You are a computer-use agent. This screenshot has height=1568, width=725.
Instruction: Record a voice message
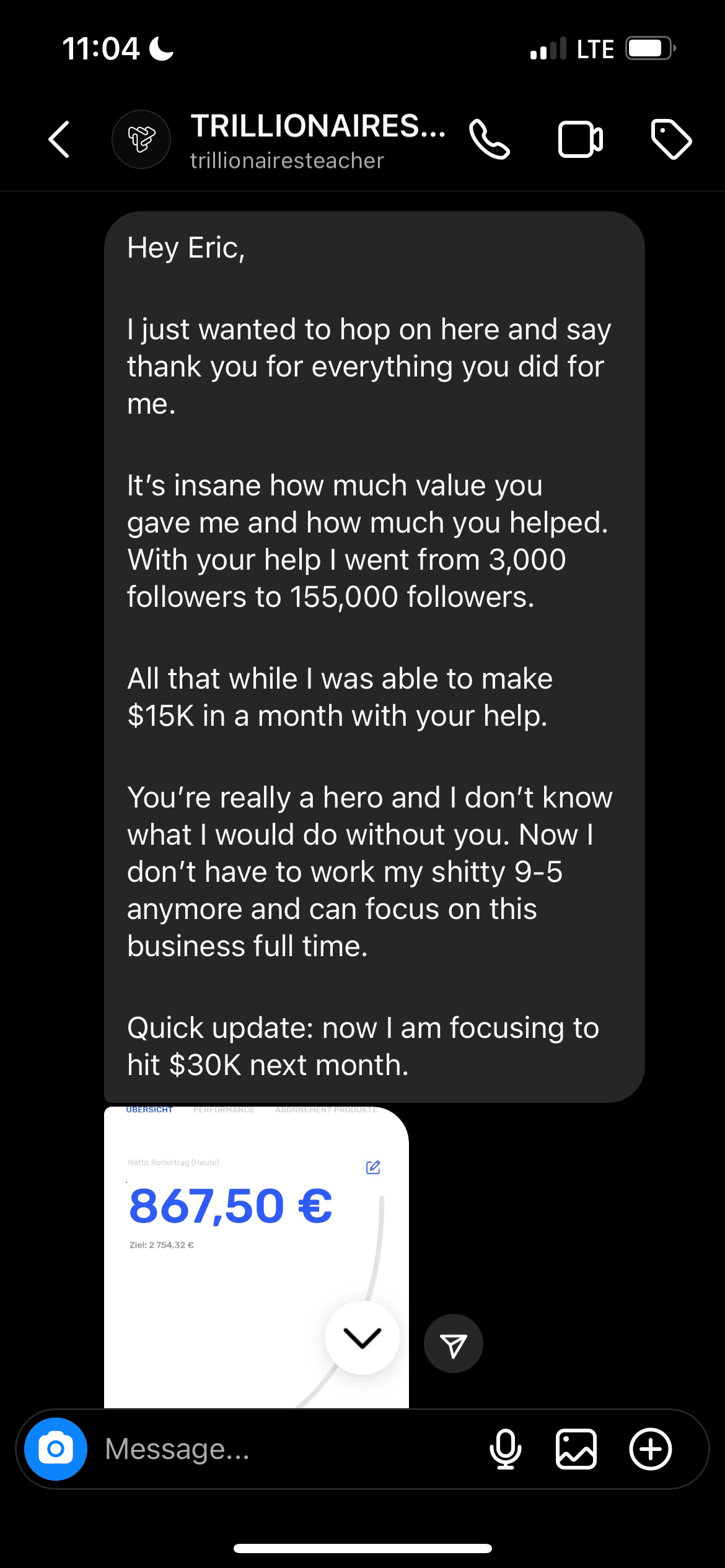[506, 1449]
